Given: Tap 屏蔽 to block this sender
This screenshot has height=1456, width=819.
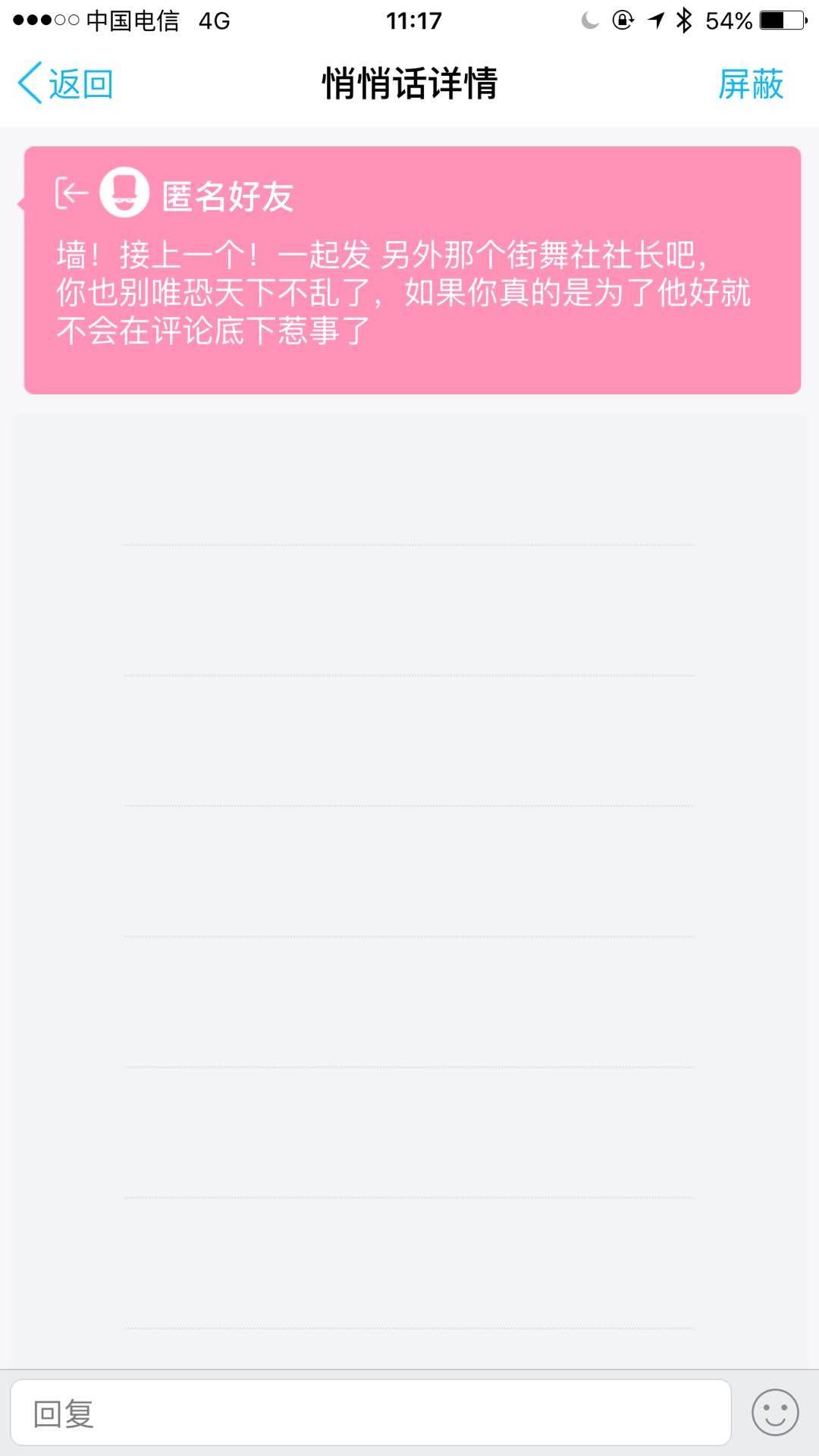Looking at the screenshot, I should (750, 83).
